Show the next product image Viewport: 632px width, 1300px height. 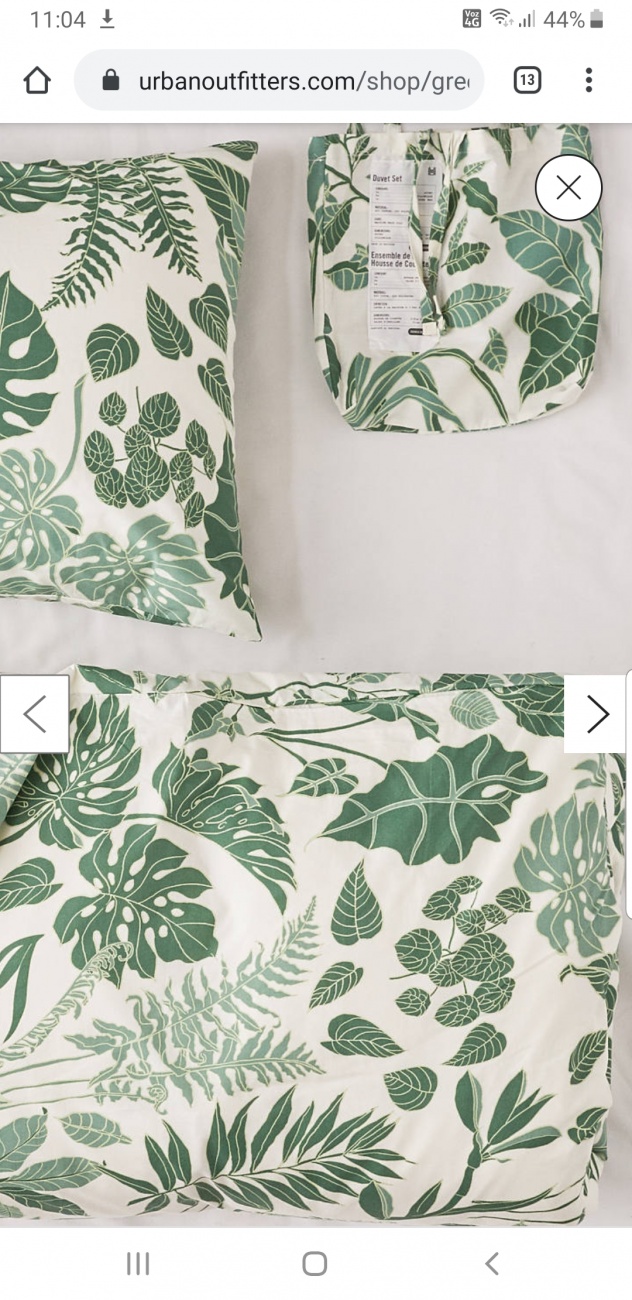pyautogui.click(x=597, y=714)
